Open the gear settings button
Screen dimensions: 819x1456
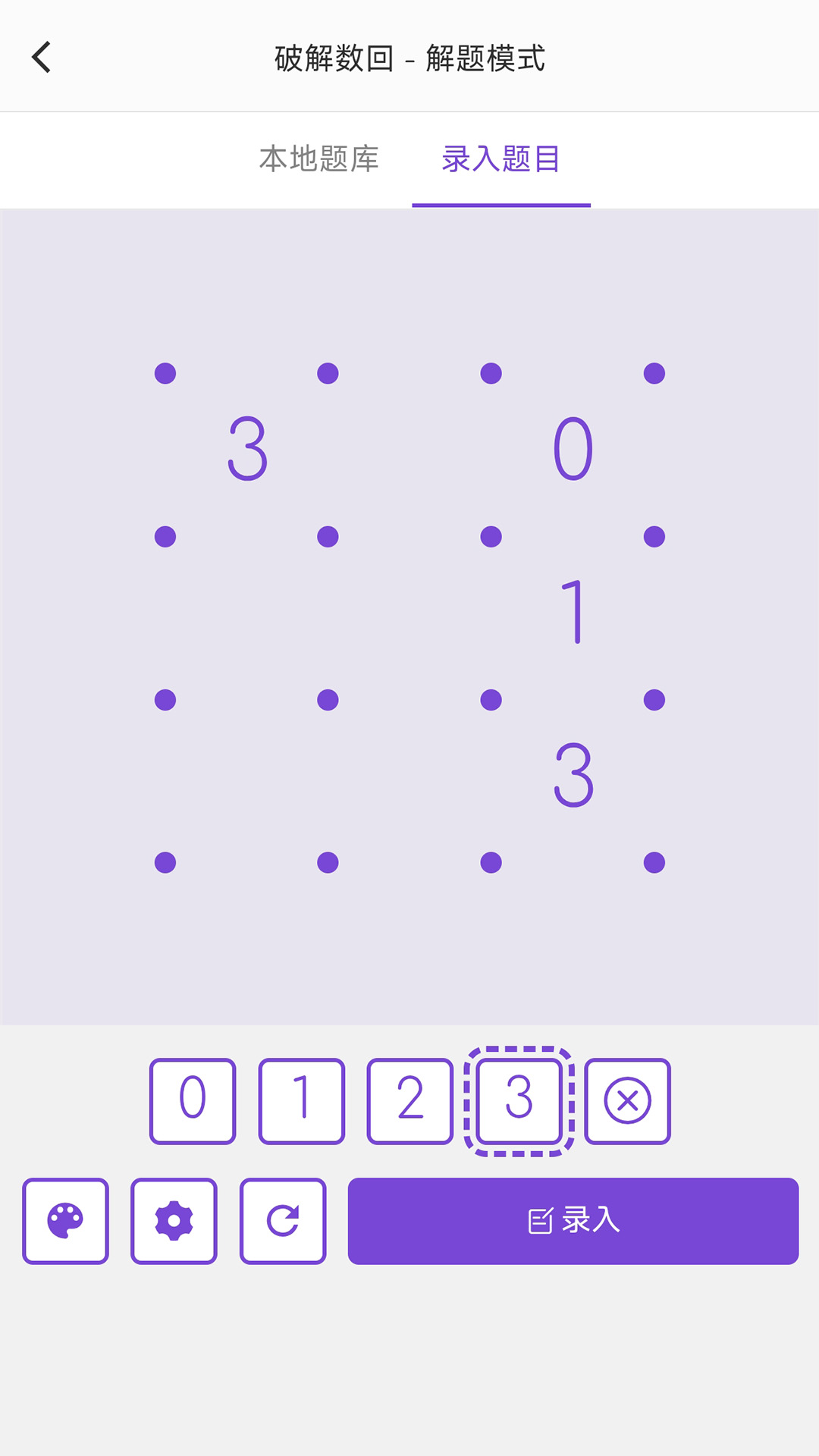(174, 1221)
